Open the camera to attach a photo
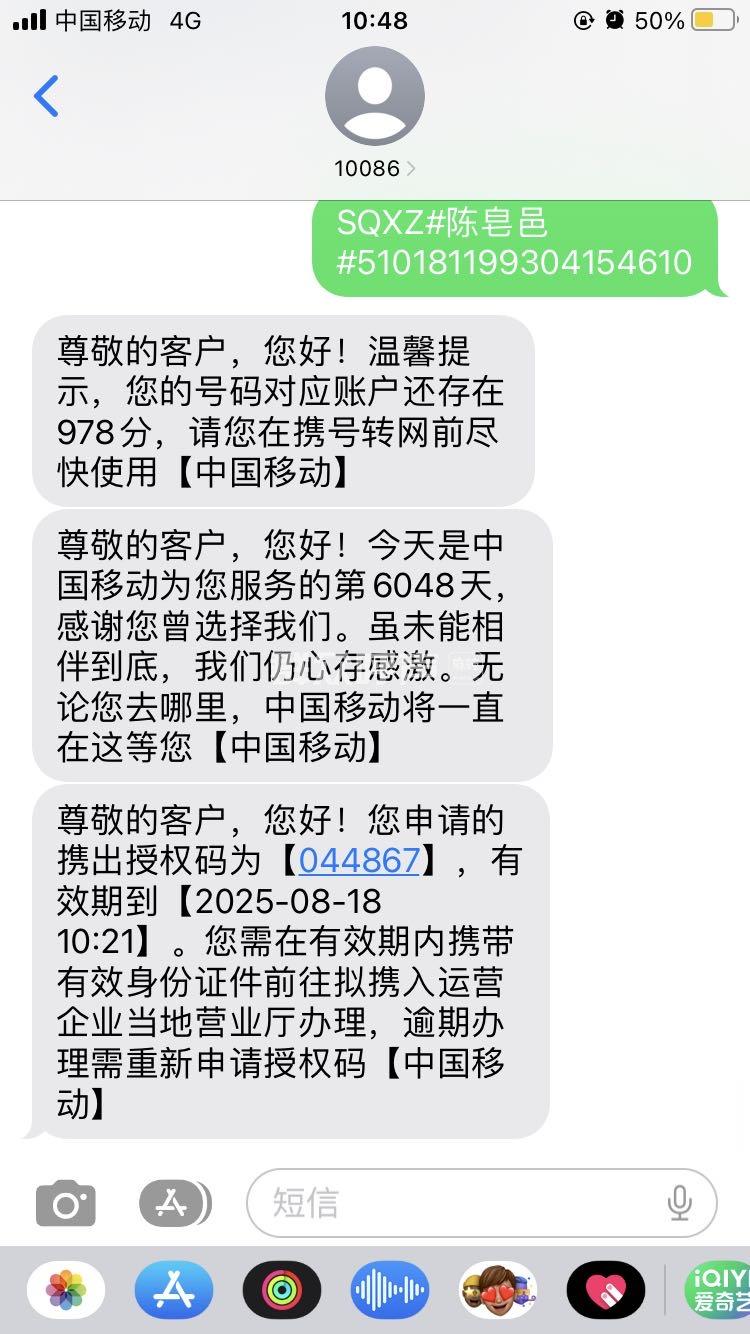The width and height of the screenshot is (750, 1334). click(x=66, y=1203)
